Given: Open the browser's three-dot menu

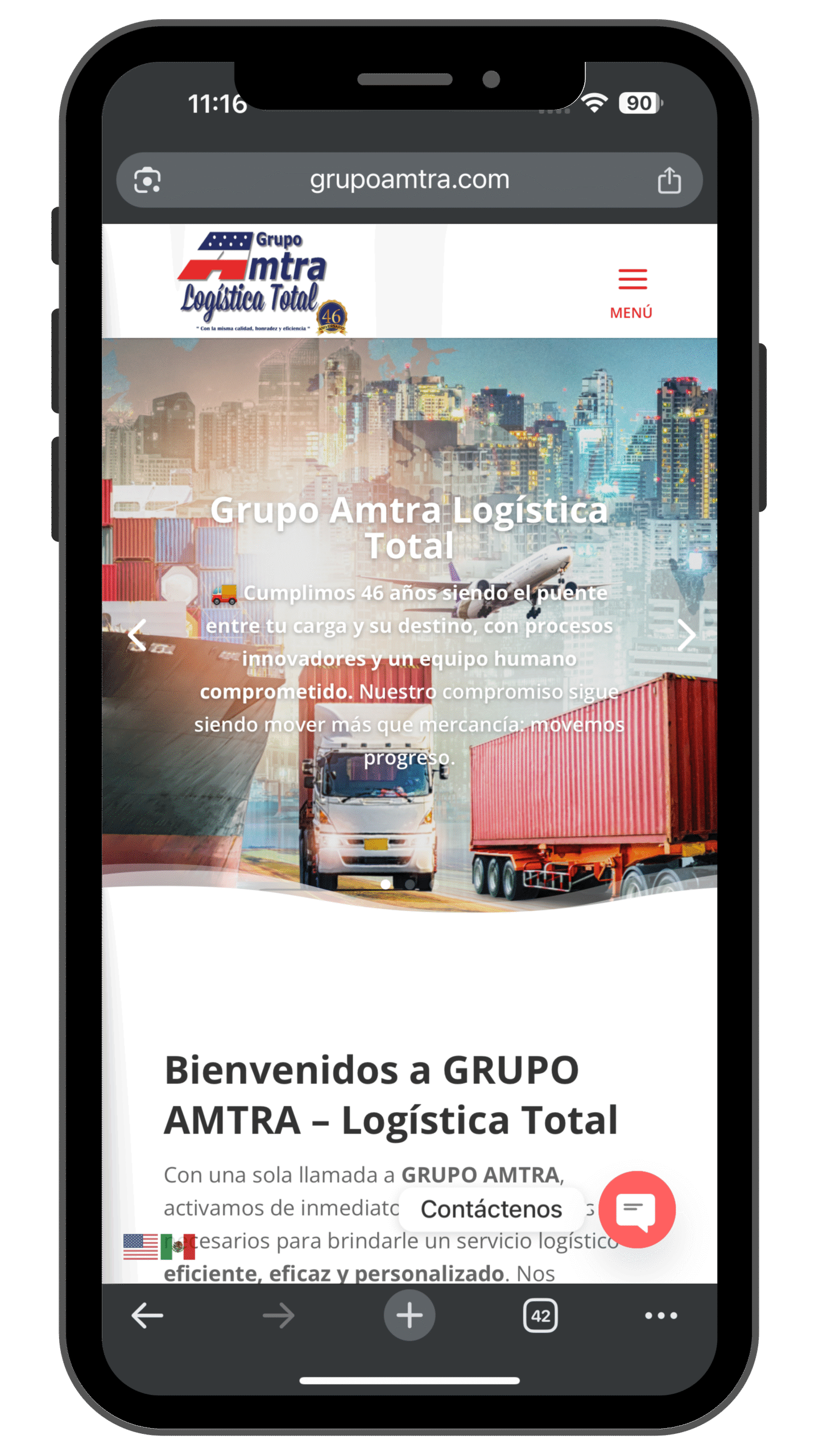Looking at the screenshot, I should click(x=661, y=1315).
